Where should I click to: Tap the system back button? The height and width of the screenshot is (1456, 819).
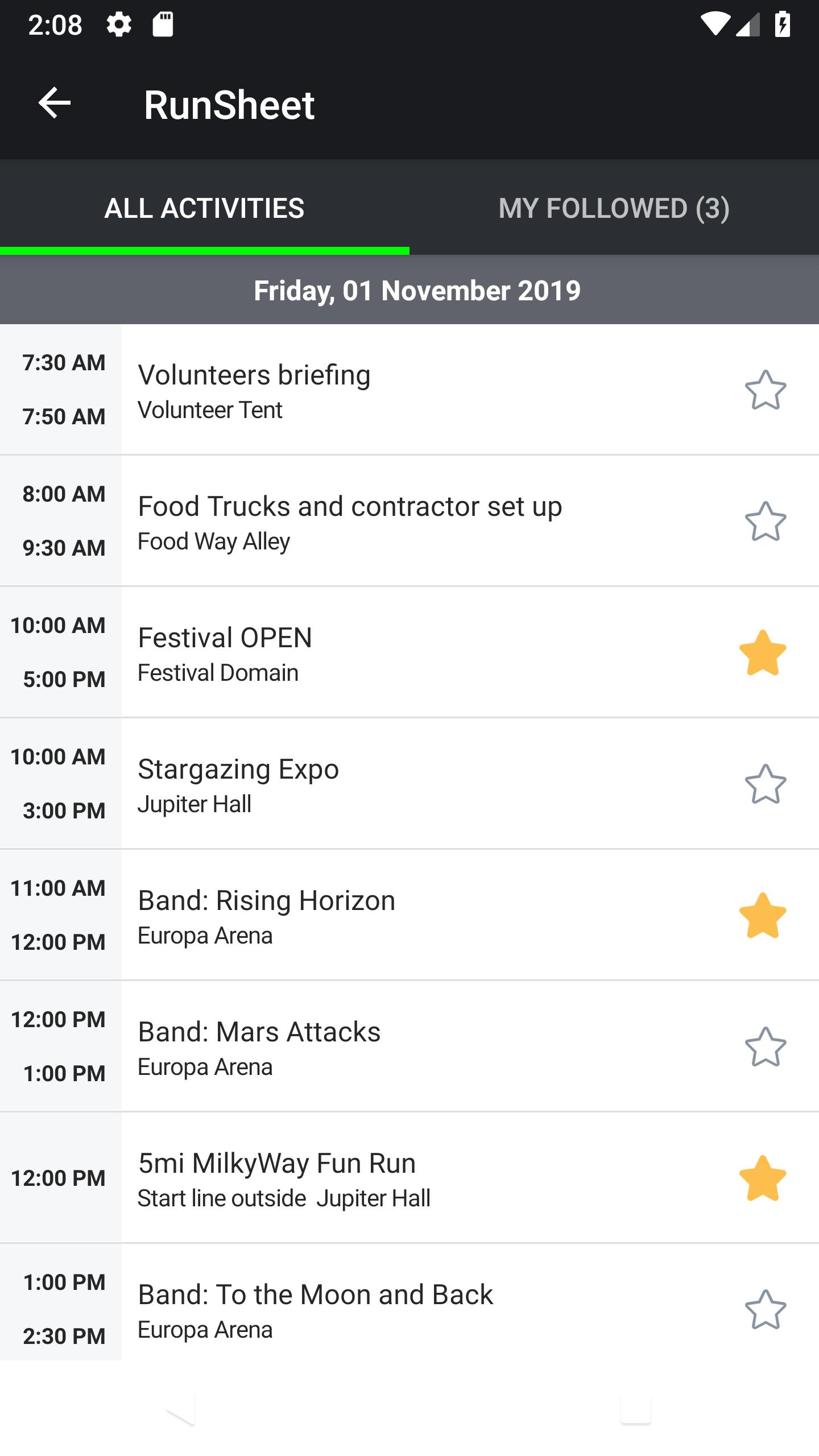181,1409
